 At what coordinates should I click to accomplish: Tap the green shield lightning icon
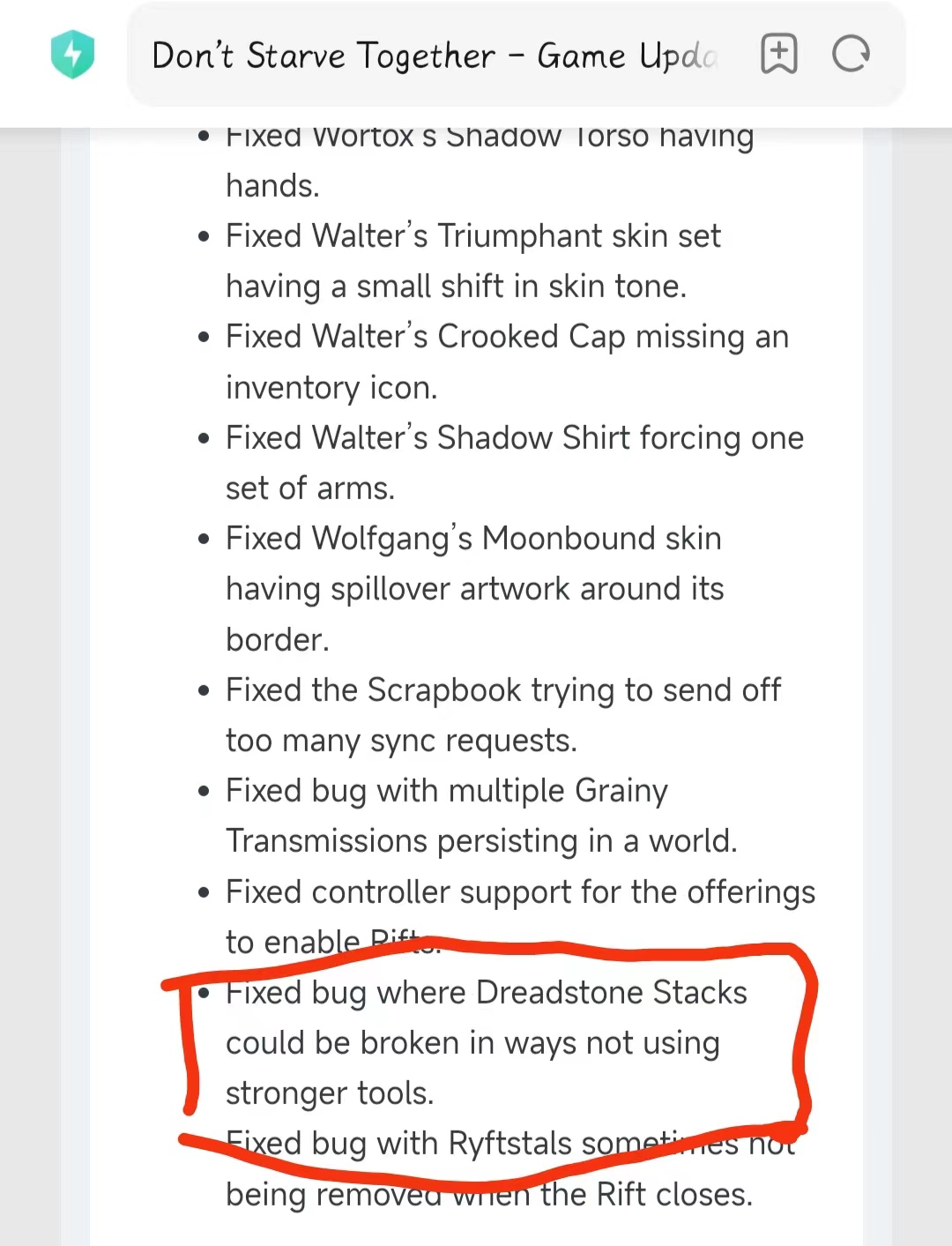click(72, 55)
